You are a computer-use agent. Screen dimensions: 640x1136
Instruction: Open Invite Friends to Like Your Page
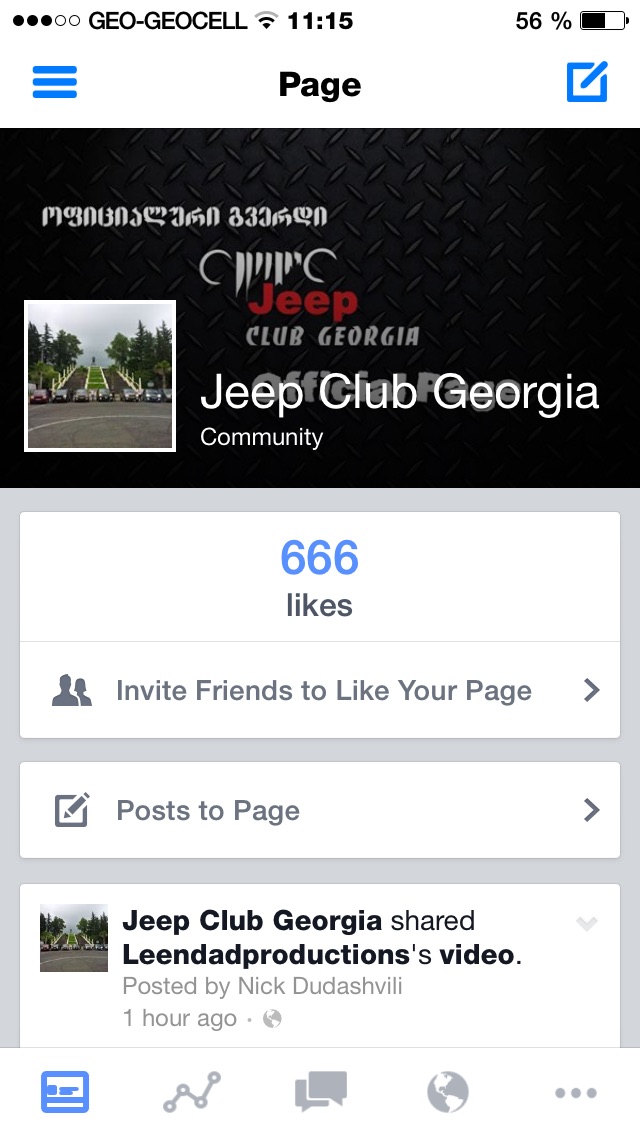(x=320, y=691)
